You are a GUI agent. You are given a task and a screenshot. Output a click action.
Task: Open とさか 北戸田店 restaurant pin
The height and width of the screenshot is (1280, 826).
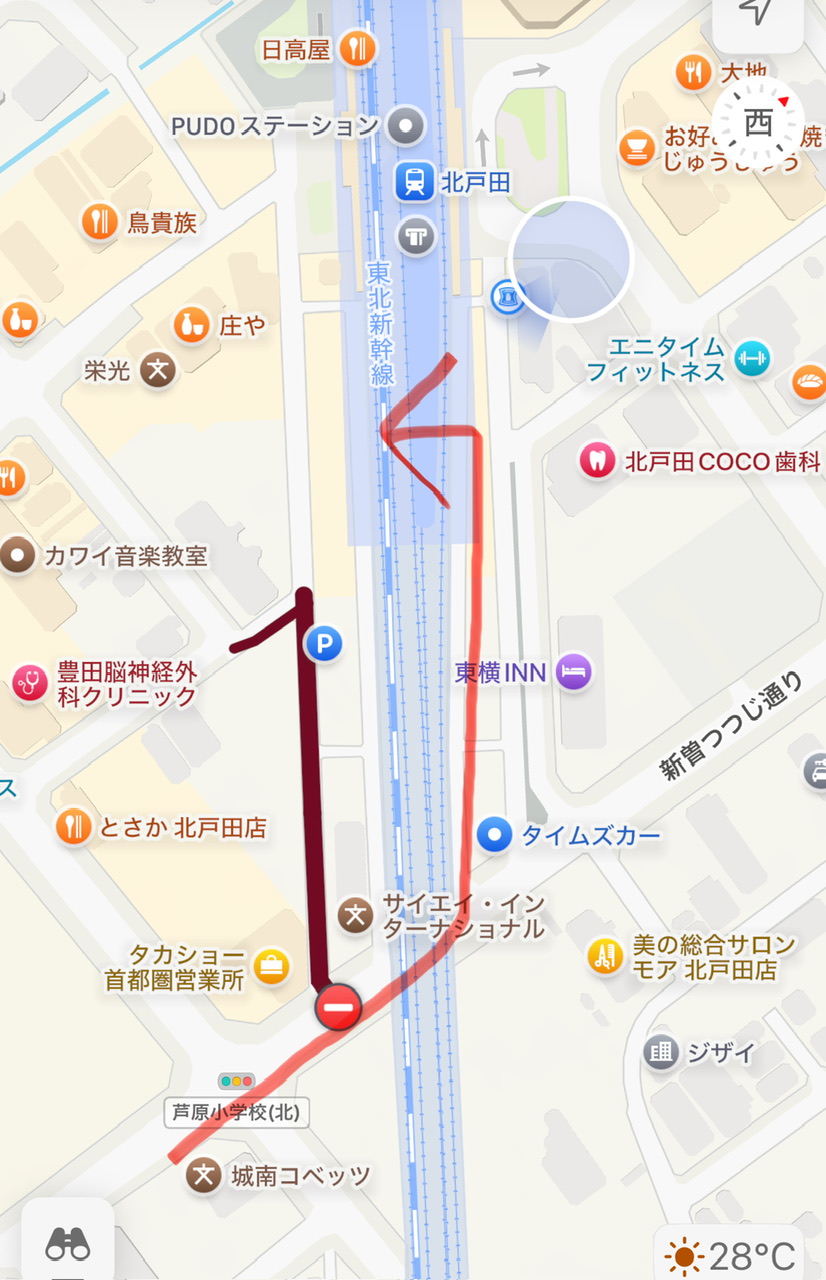(74, 827)
